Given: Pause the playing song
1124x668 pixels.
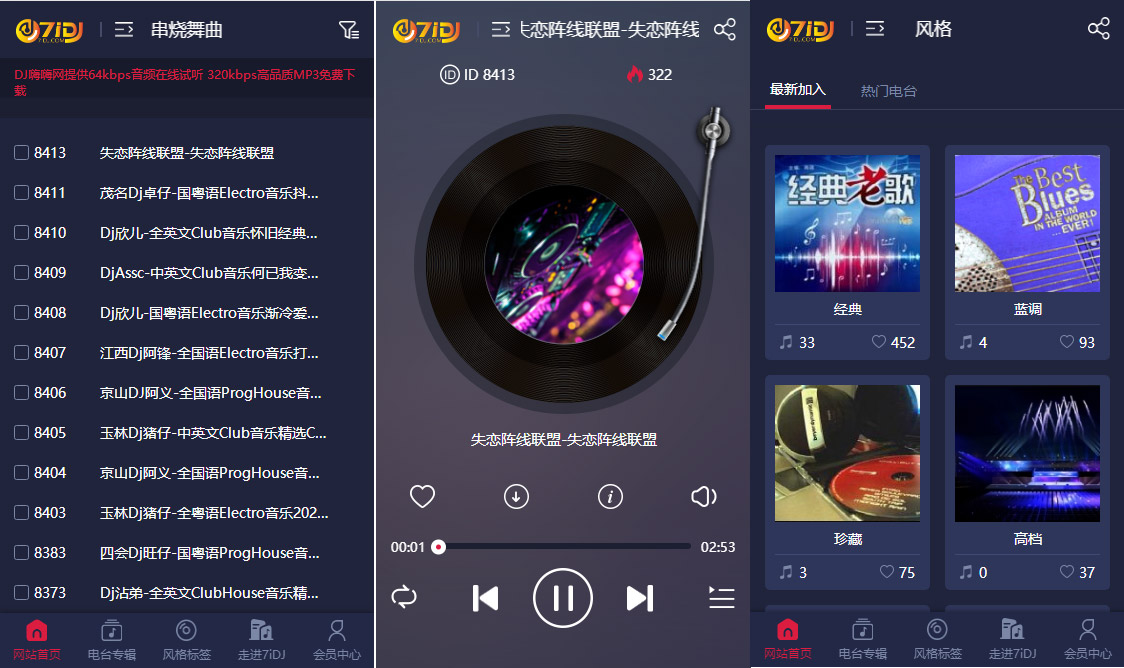Looking at the screenshot, I should [563, 598].
